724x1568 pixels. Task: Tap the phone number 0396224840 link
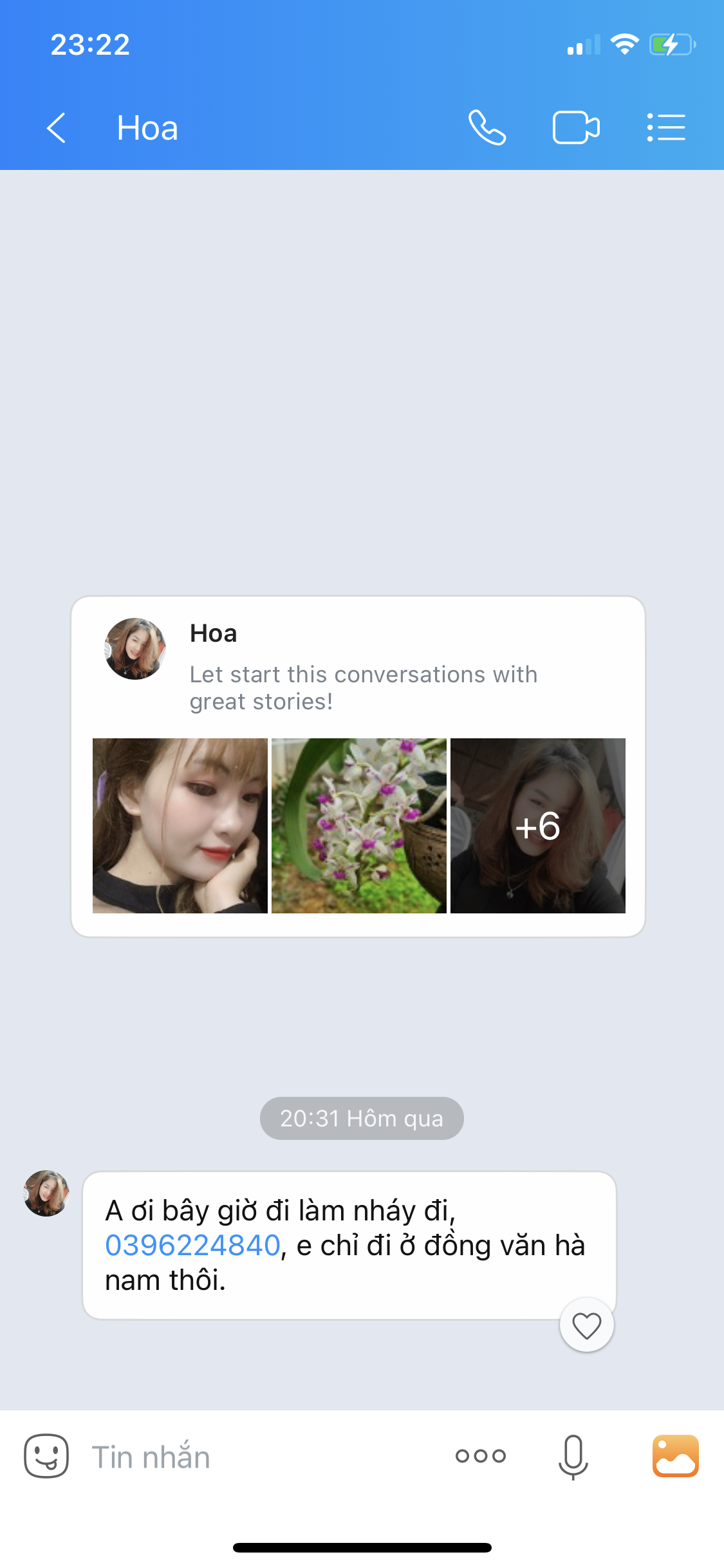click(192, 1245)
